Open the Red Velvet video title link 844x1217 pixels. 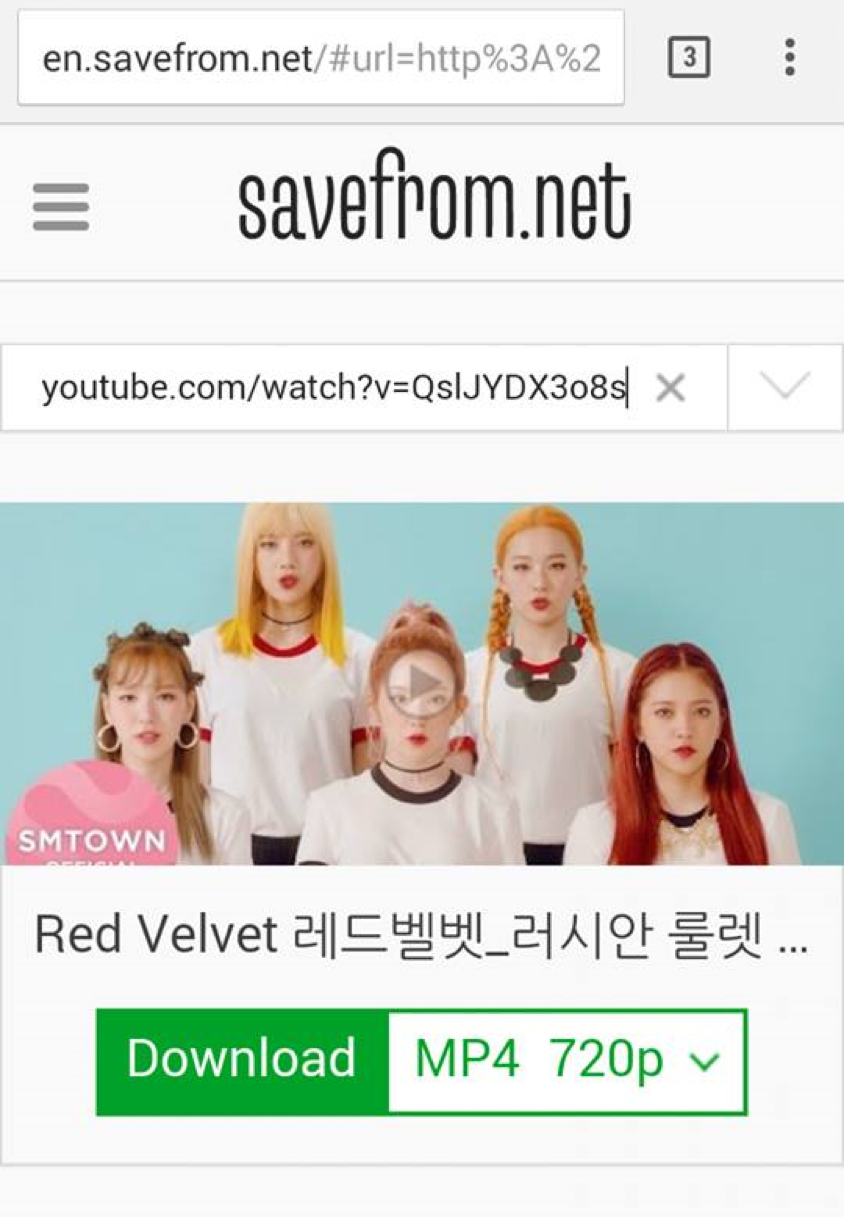[420, 935]
